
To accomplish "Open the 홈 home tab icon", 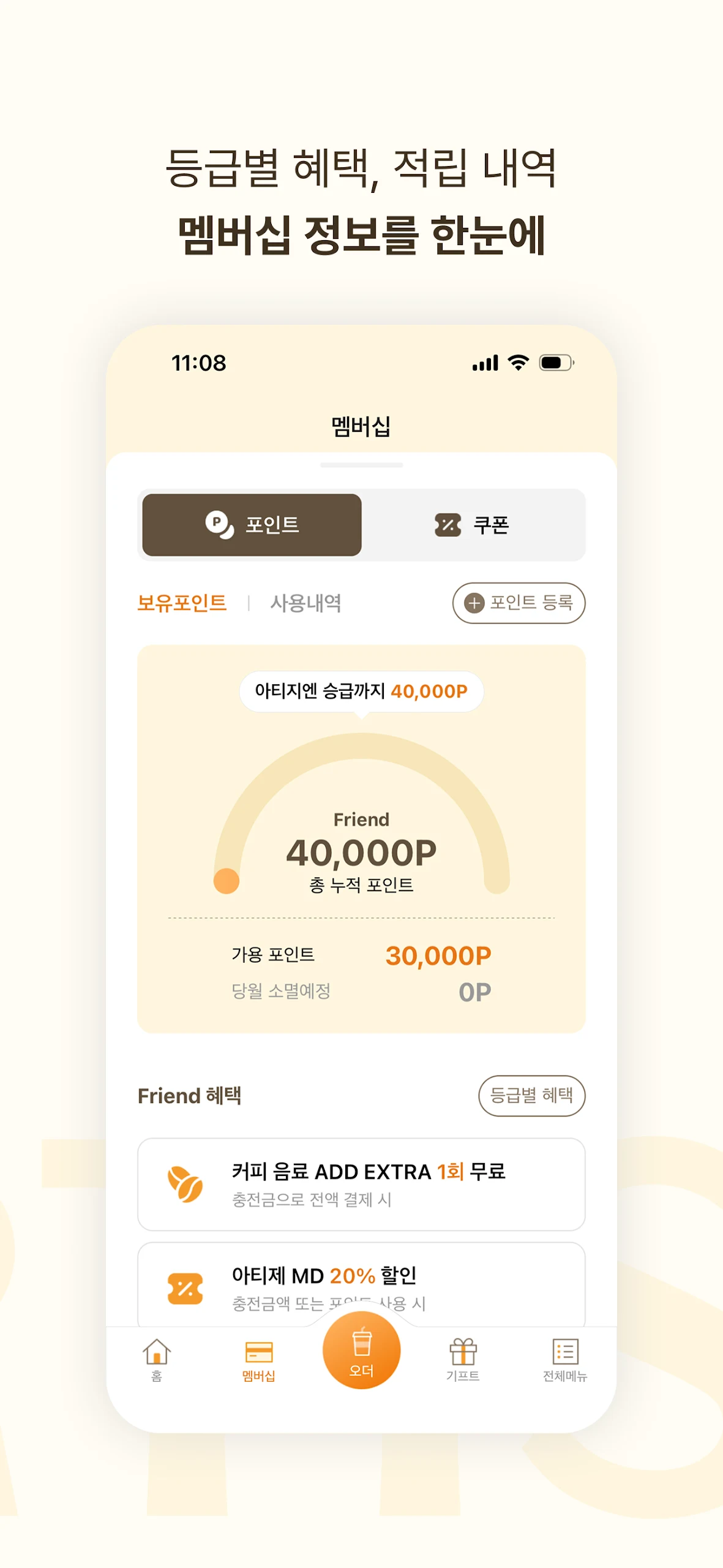I will coord(156,1358).
